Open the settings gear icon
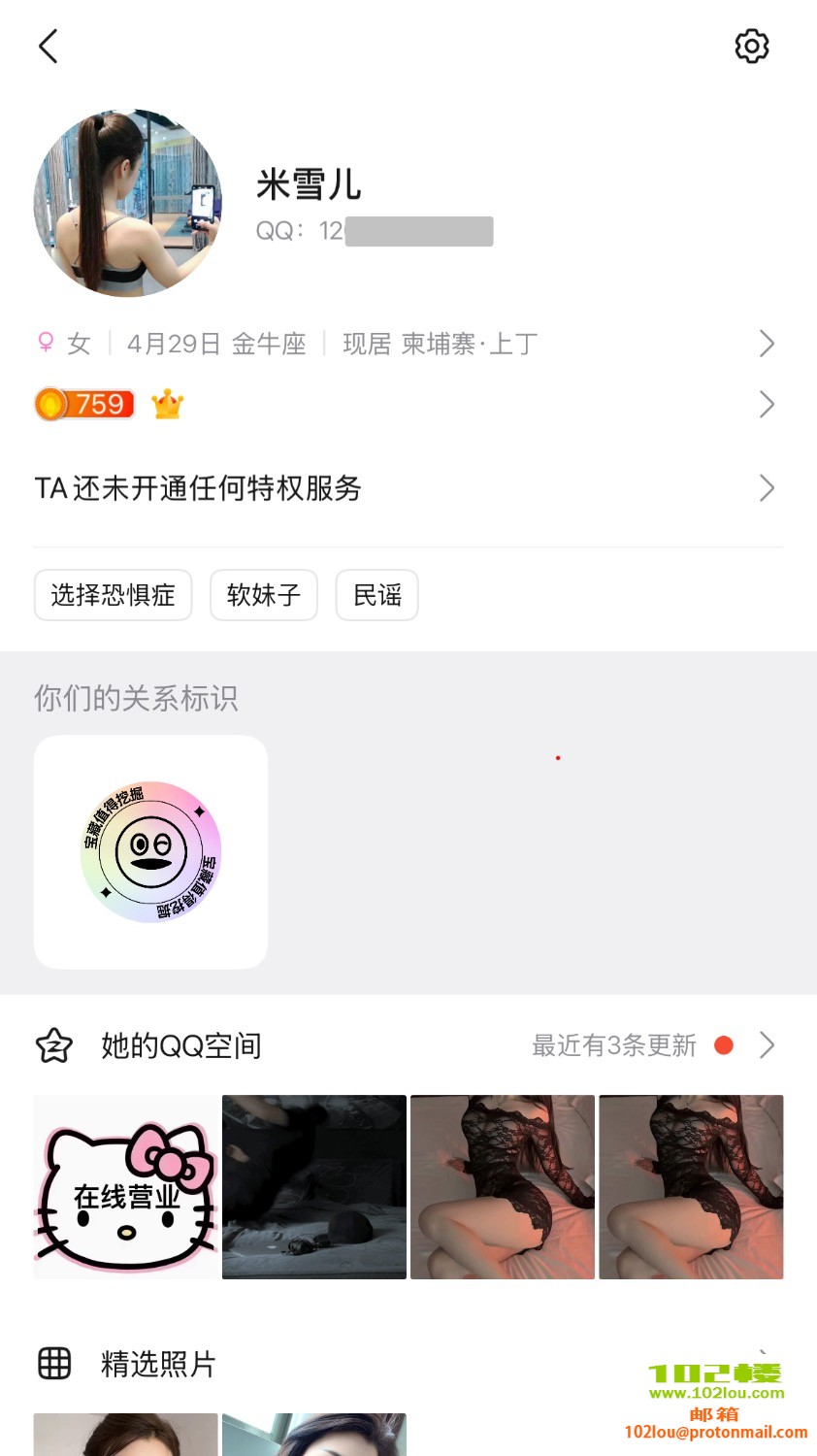Screen dimensions: 817x1456 [751, 46]
